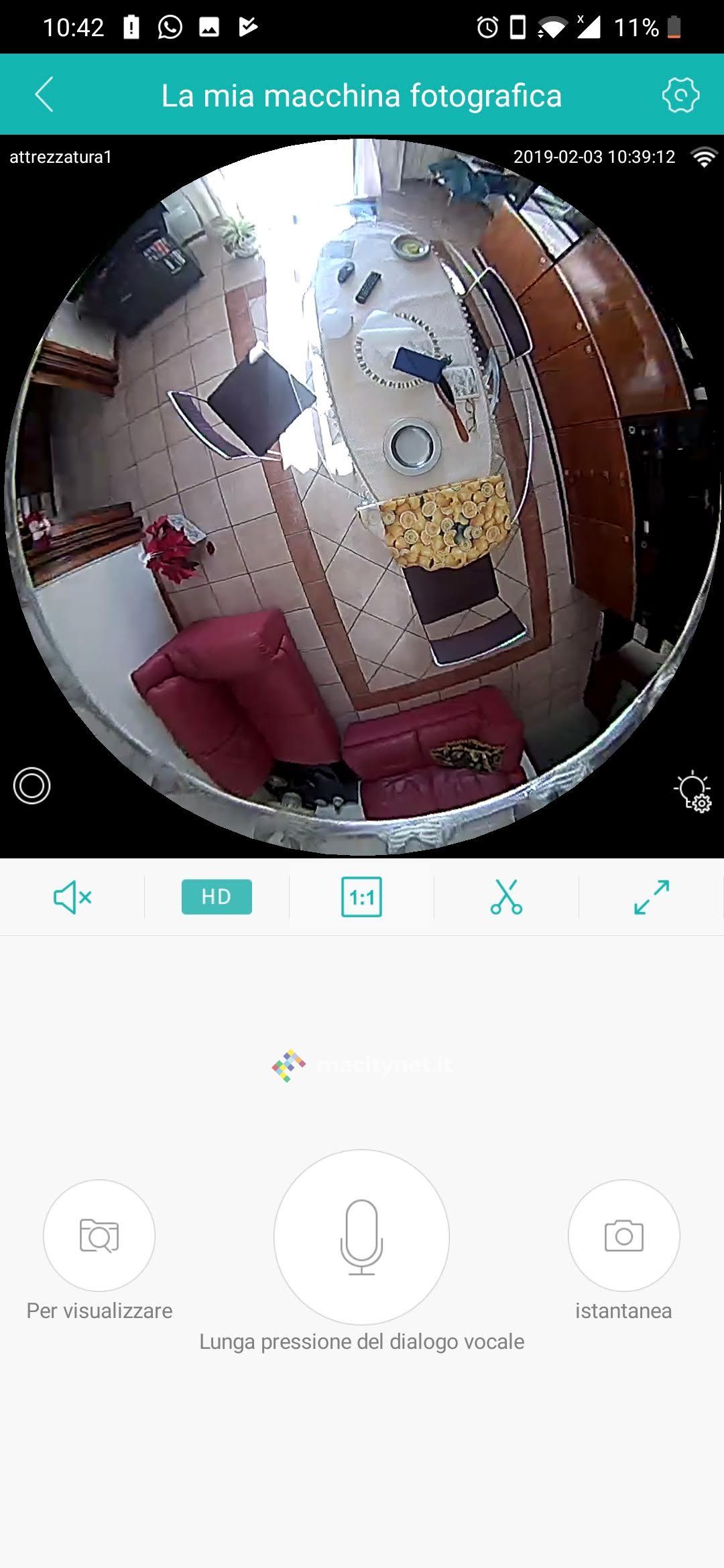Open camera settings gear icon
Image resolution: width=724 pixels, height=1568 pixels.
tap(680, 94)
